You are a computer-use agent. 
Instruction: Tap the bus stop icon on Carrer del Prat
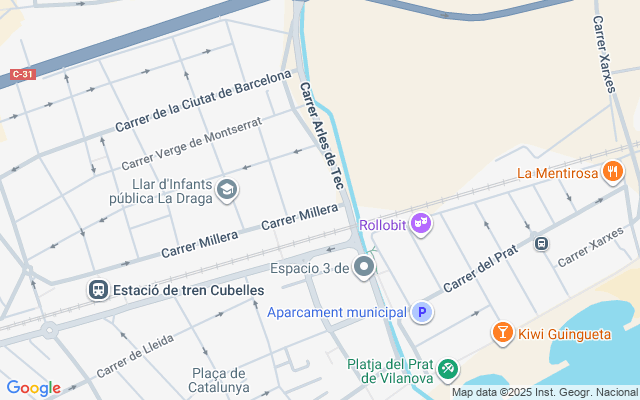point(541,244)
